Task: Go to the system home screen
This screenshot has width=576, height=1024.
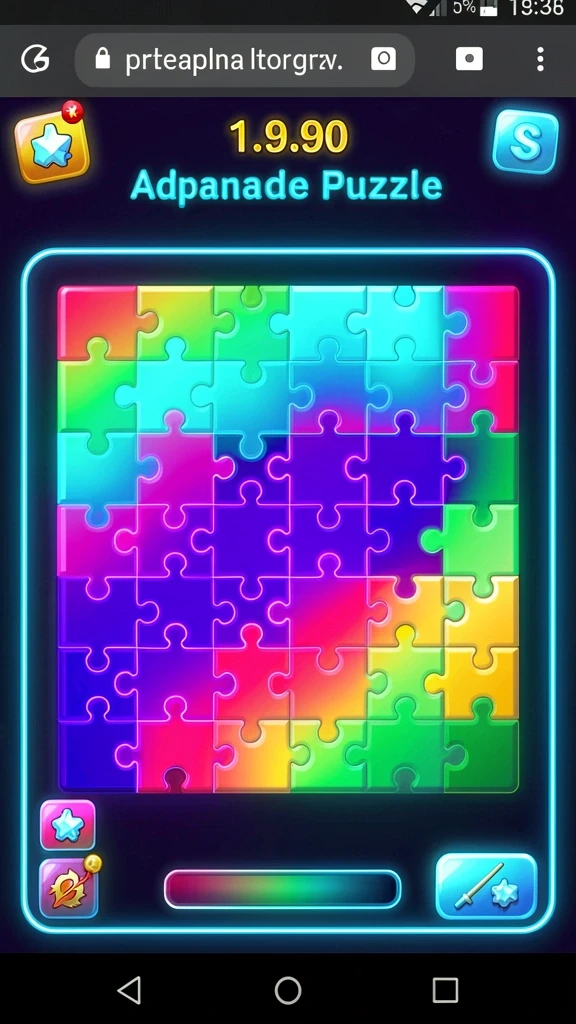Action: (x=287, y=990)
